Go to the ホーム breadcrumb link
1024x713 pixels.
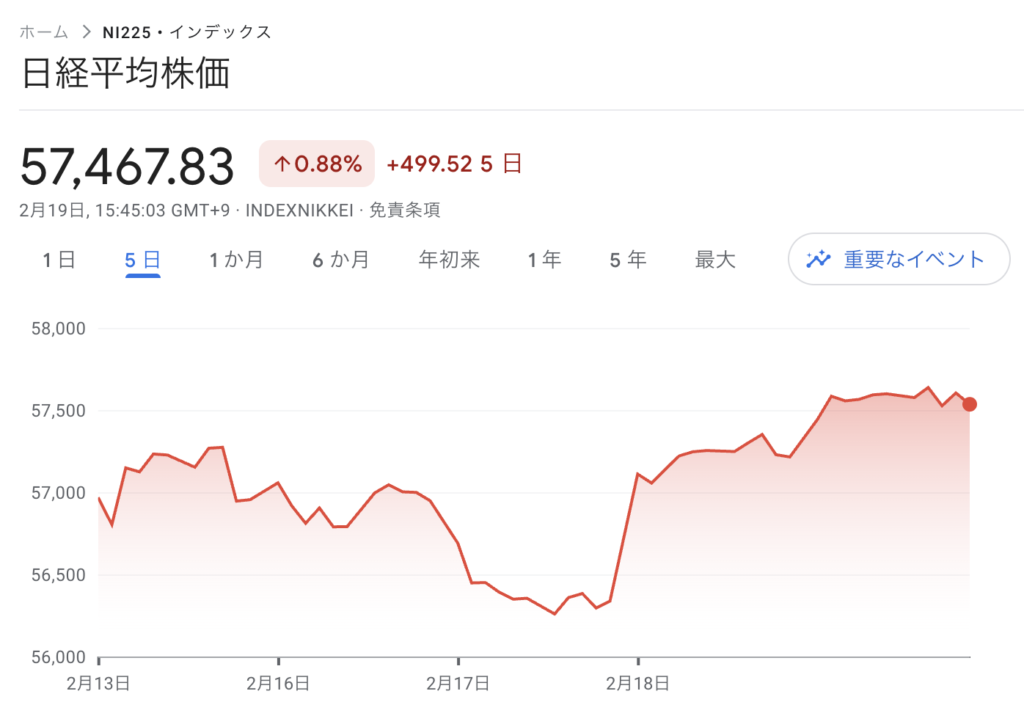[46, 32]
